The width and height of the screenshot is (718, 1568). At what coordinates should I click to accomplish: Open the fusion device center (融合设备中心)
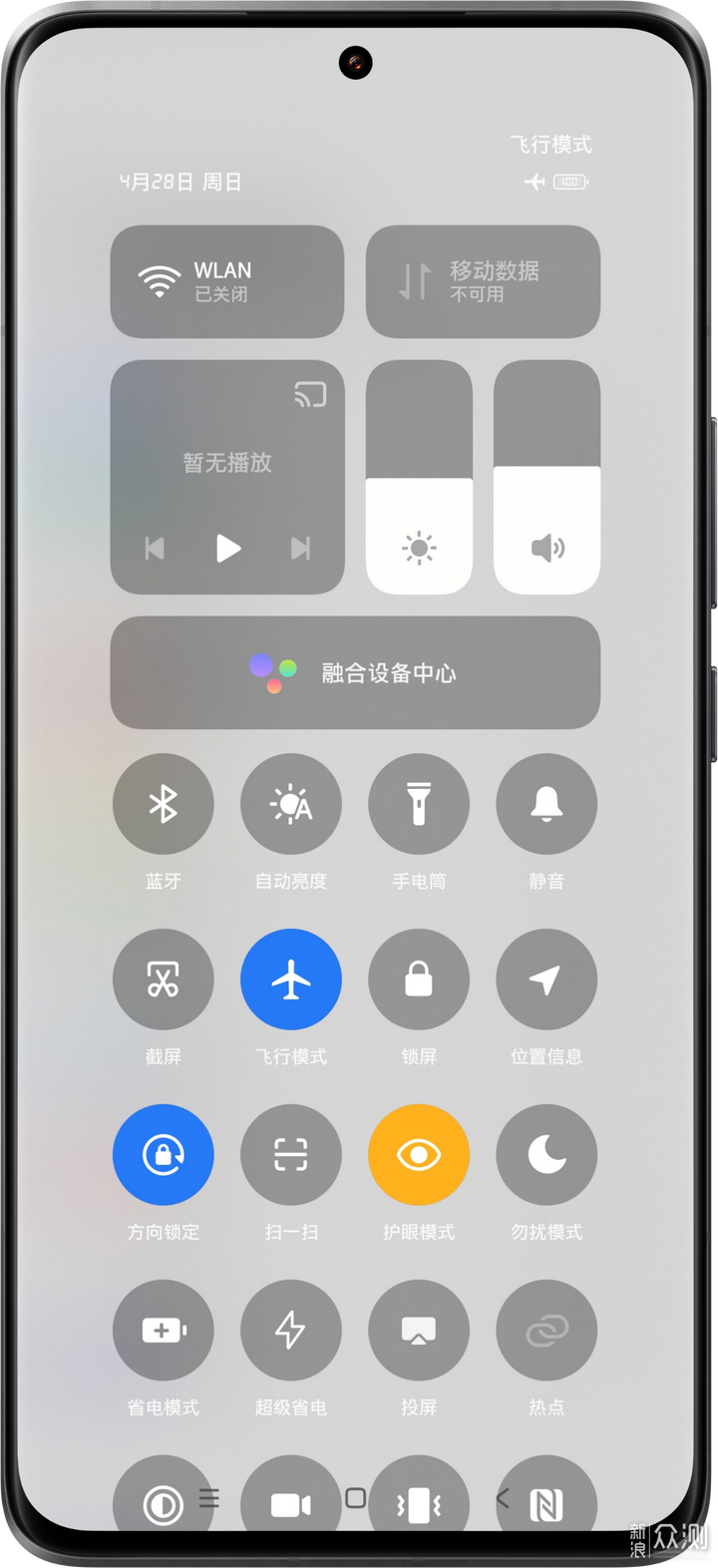coord(354,673)
